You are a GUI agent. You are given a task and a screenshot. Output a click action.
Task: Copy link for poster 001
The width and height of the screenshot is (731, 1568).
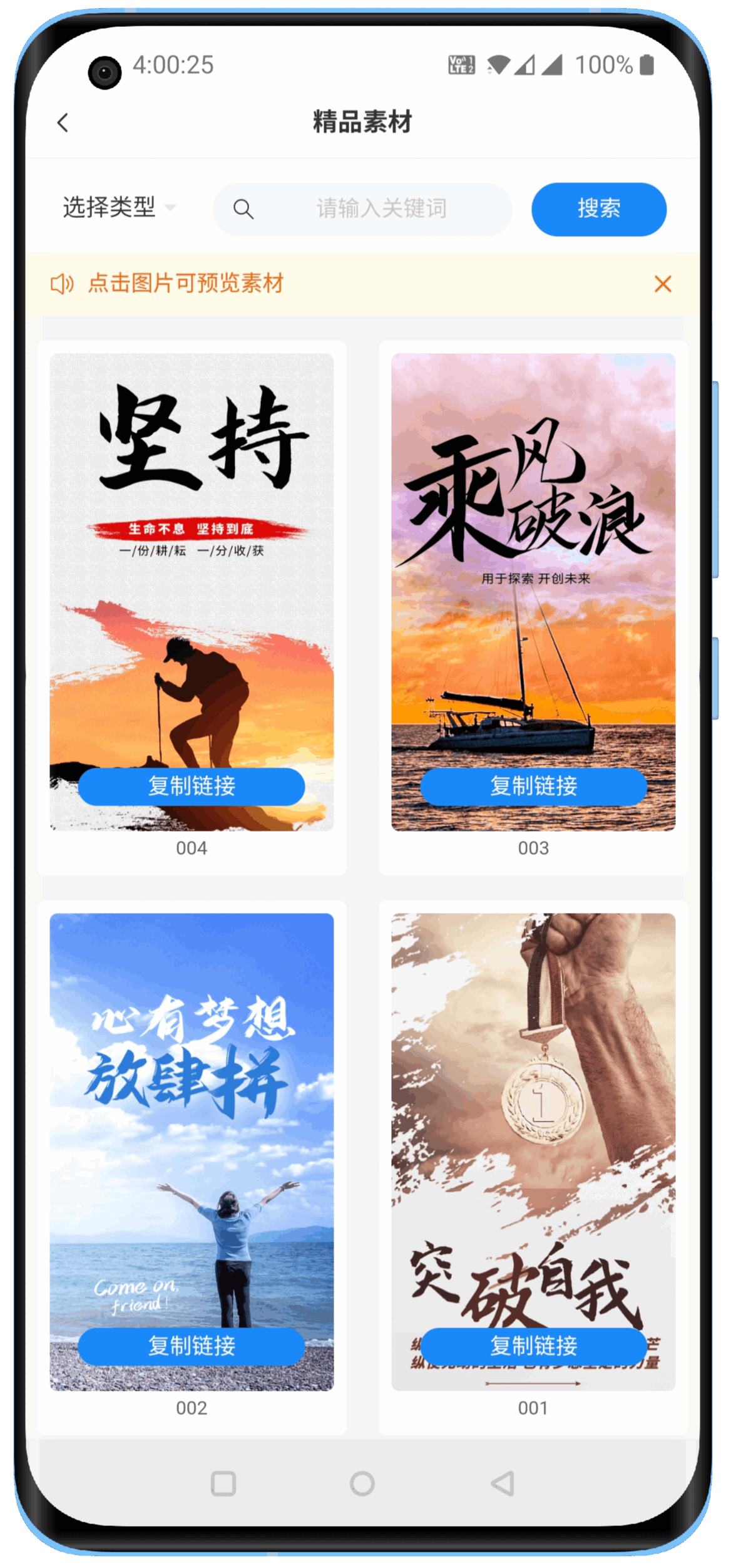click(533, 1346)
